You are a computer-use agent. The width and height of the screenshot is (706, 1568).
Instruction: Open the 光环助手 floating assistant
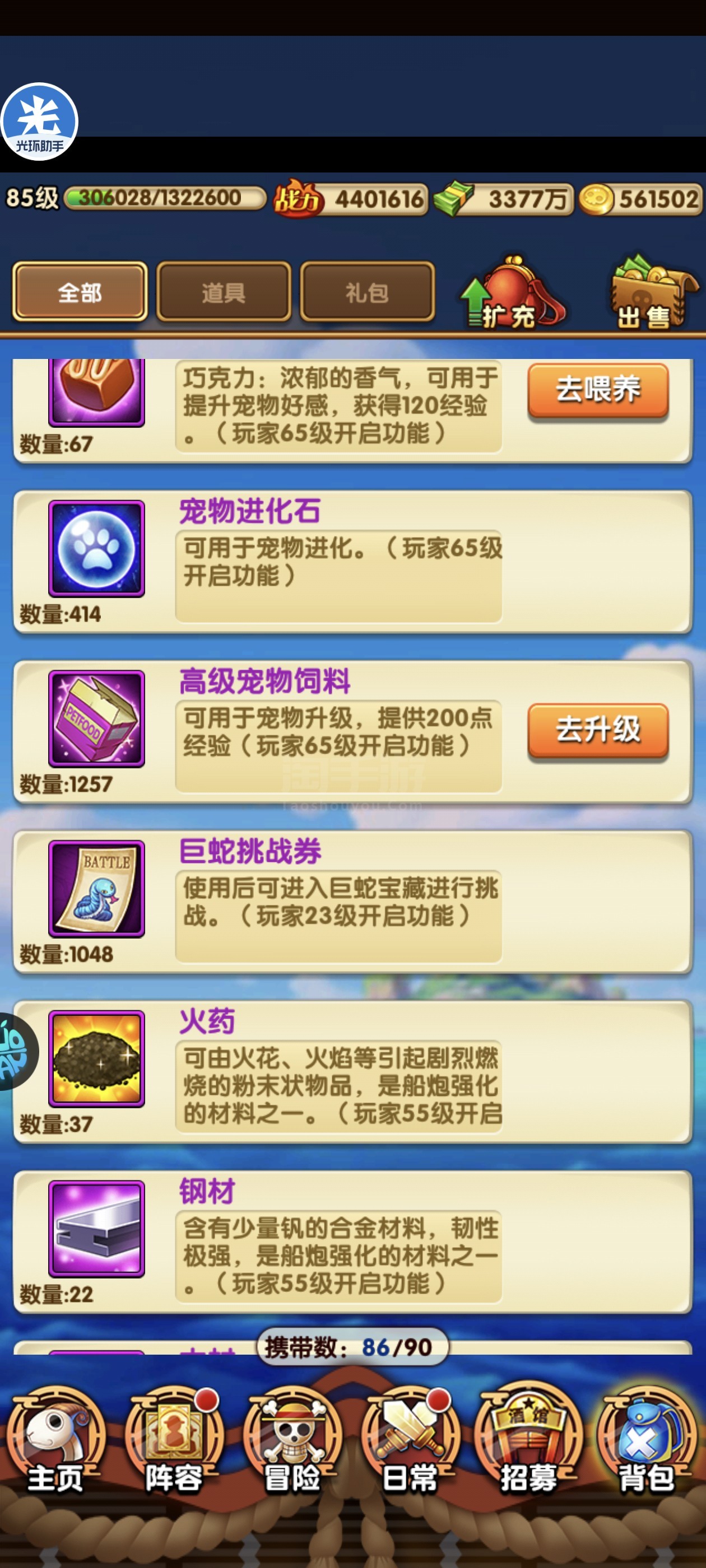(40, 121)
